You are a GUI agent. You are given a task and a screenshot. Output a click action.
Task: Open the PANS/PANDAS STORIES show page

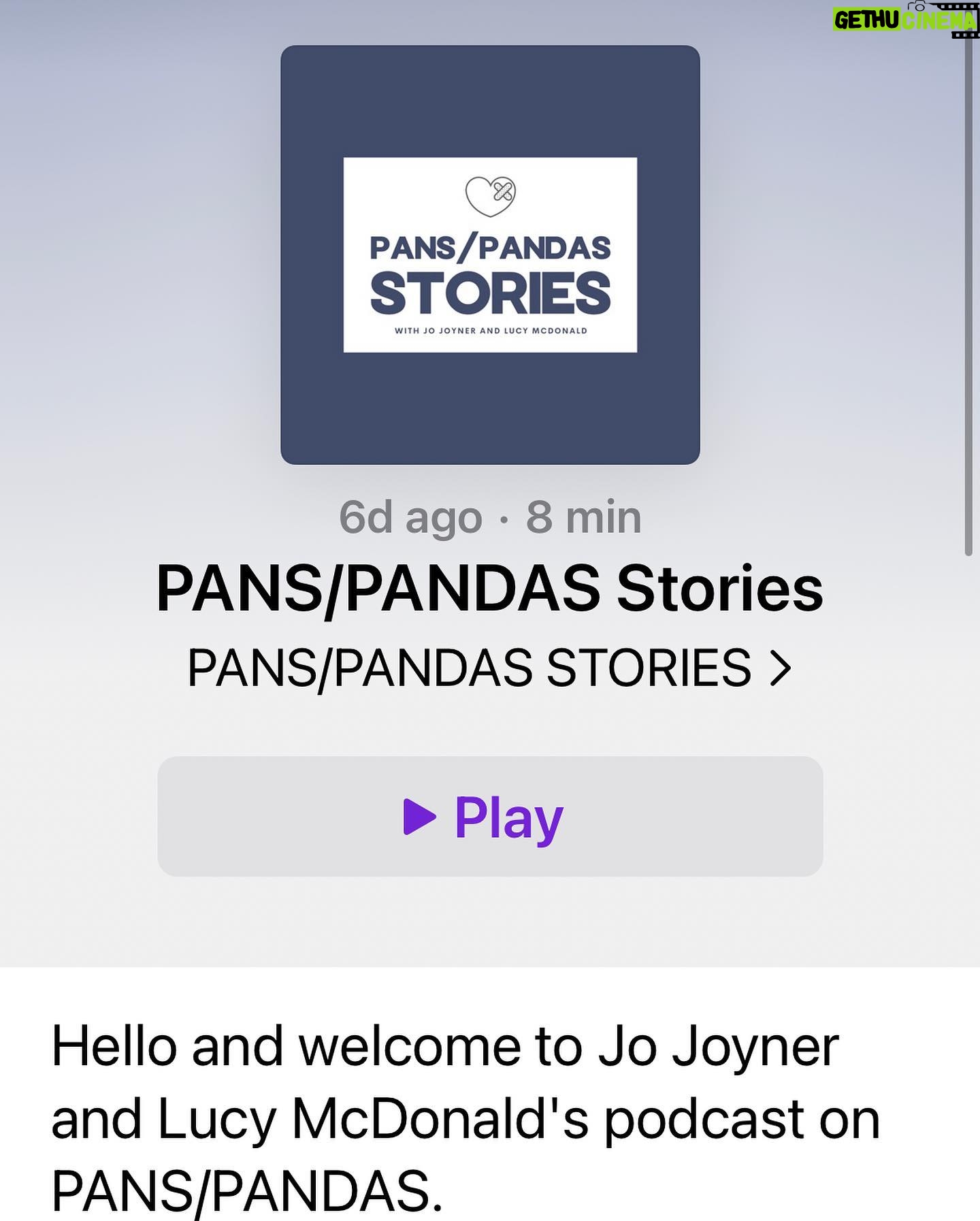click(x=489, y=668)
